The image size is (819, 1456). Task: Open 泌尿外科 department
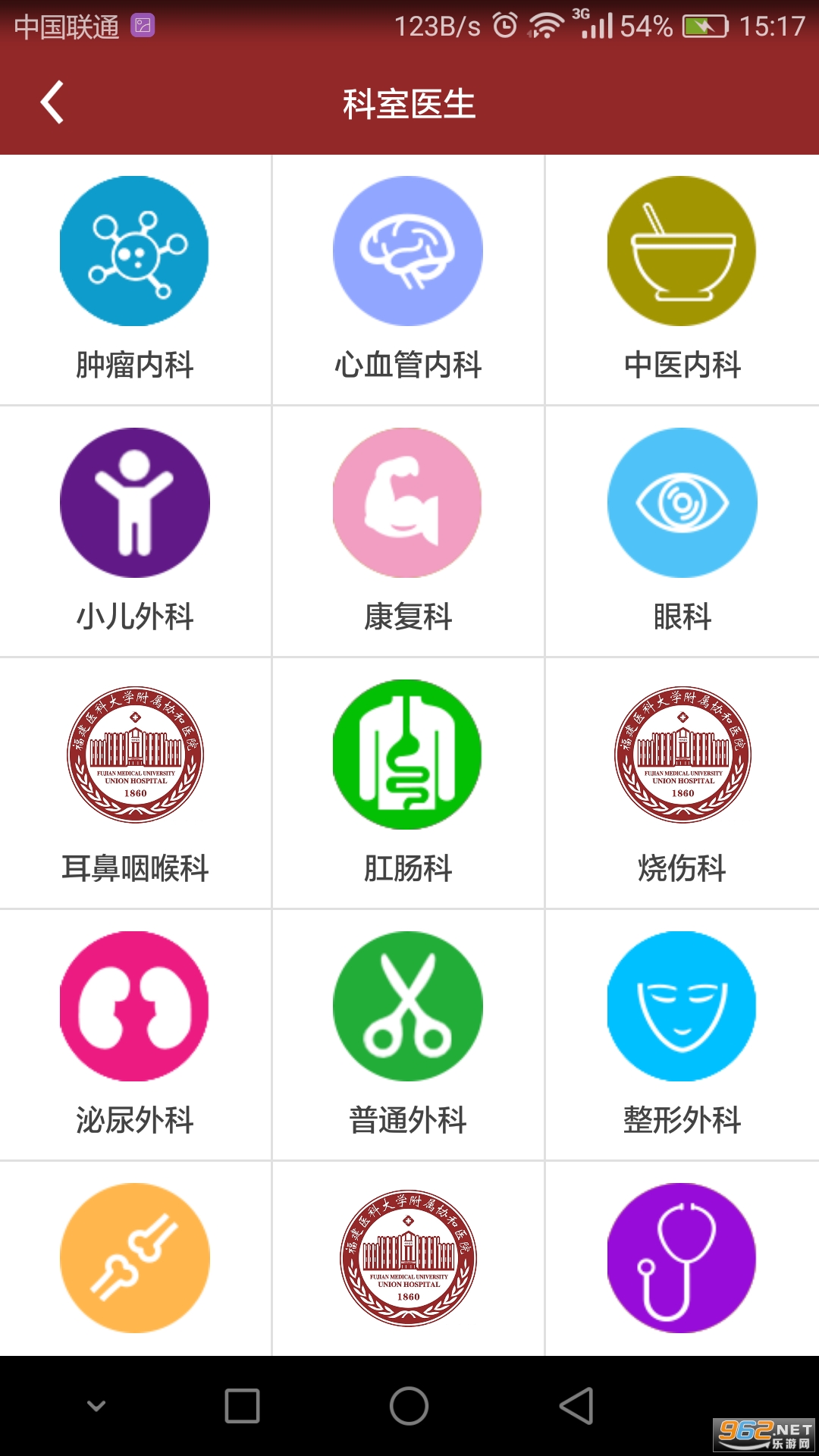point(135,1034)
